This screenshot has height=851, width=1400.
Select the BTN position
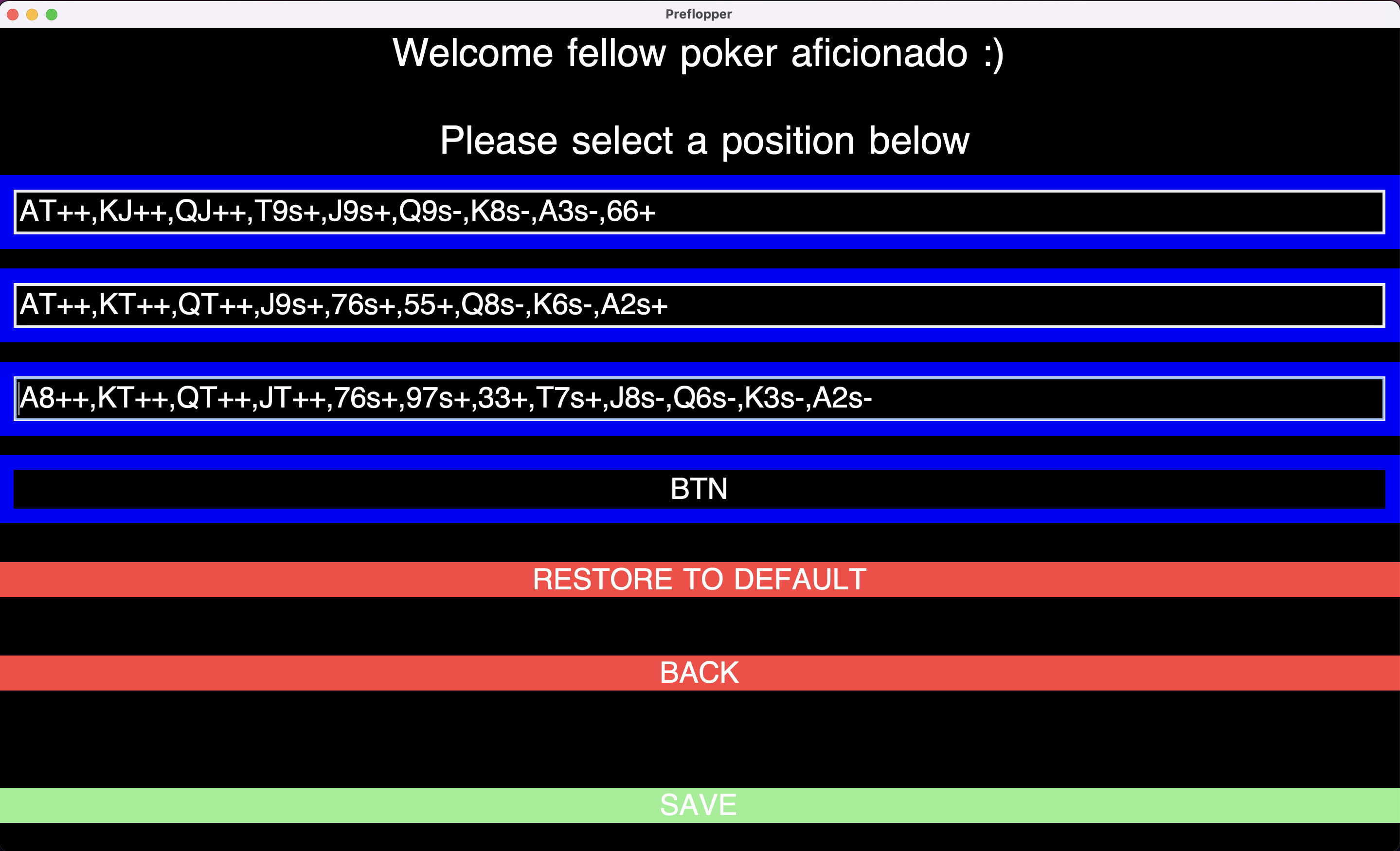(x=699, y=489)
